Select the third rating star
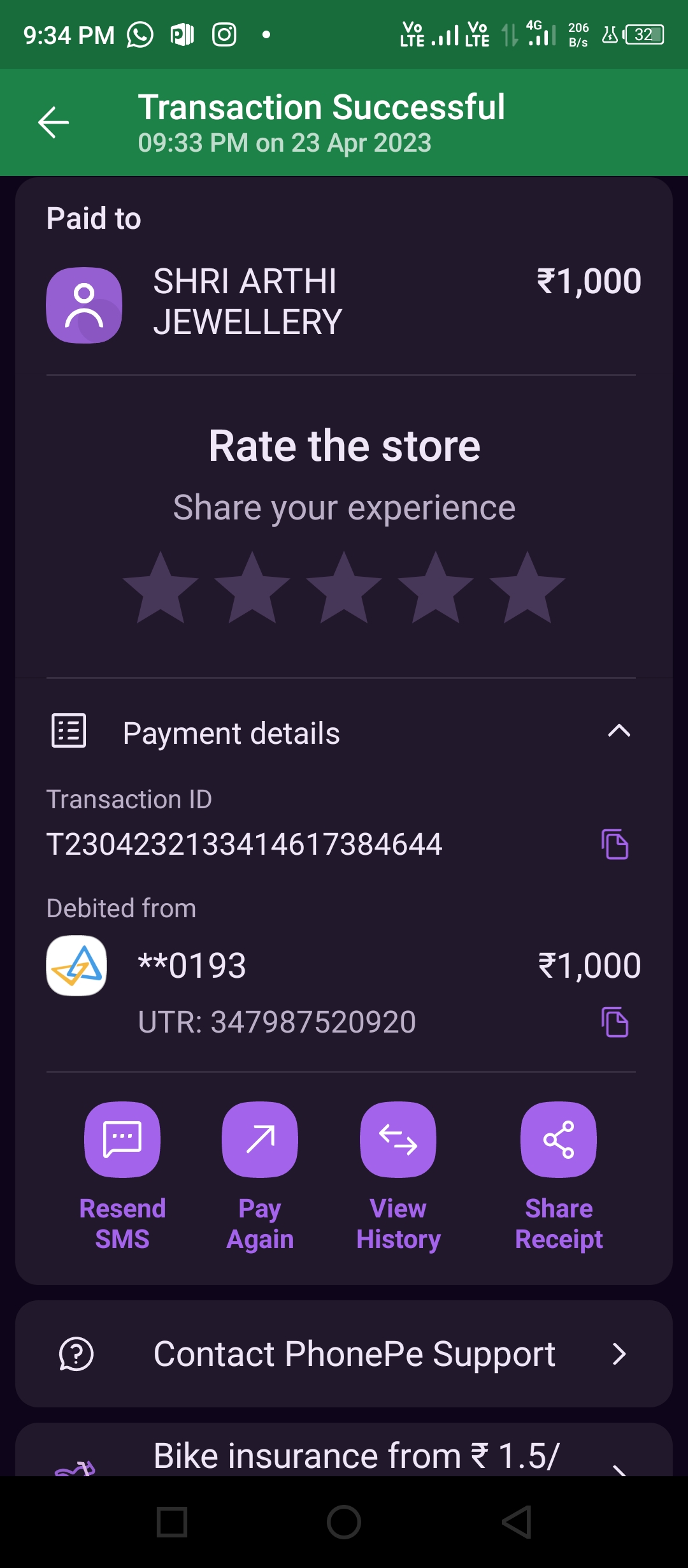688x1568 pixels. point(344,589)
